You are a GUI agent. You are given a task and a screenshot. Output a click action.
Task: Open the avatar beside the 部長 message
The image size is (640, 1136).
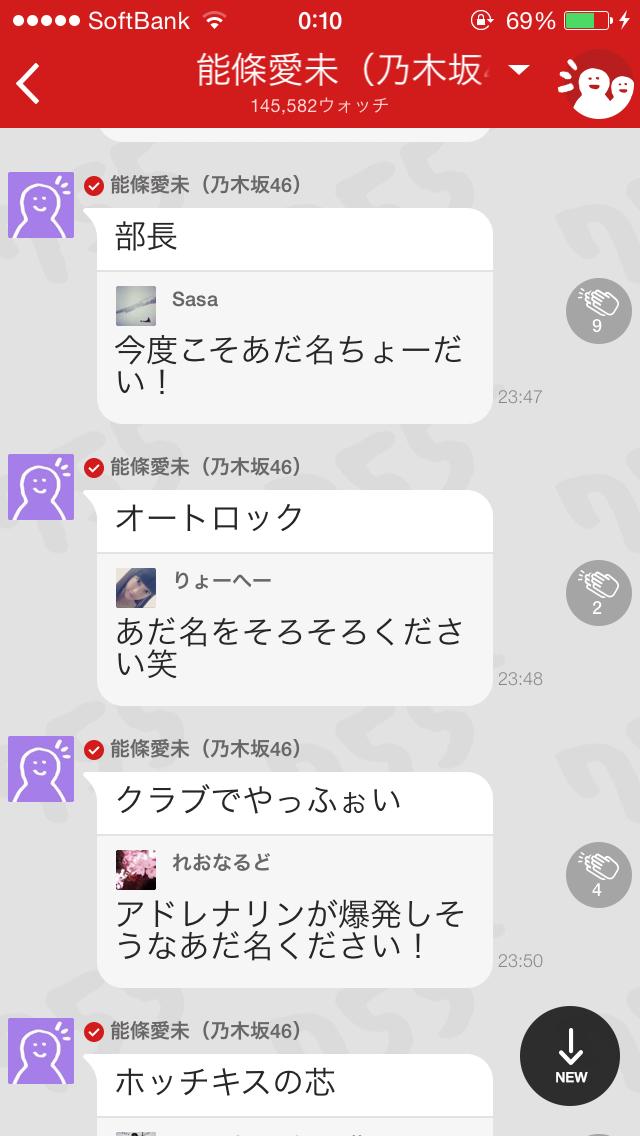tap(41, 205)
